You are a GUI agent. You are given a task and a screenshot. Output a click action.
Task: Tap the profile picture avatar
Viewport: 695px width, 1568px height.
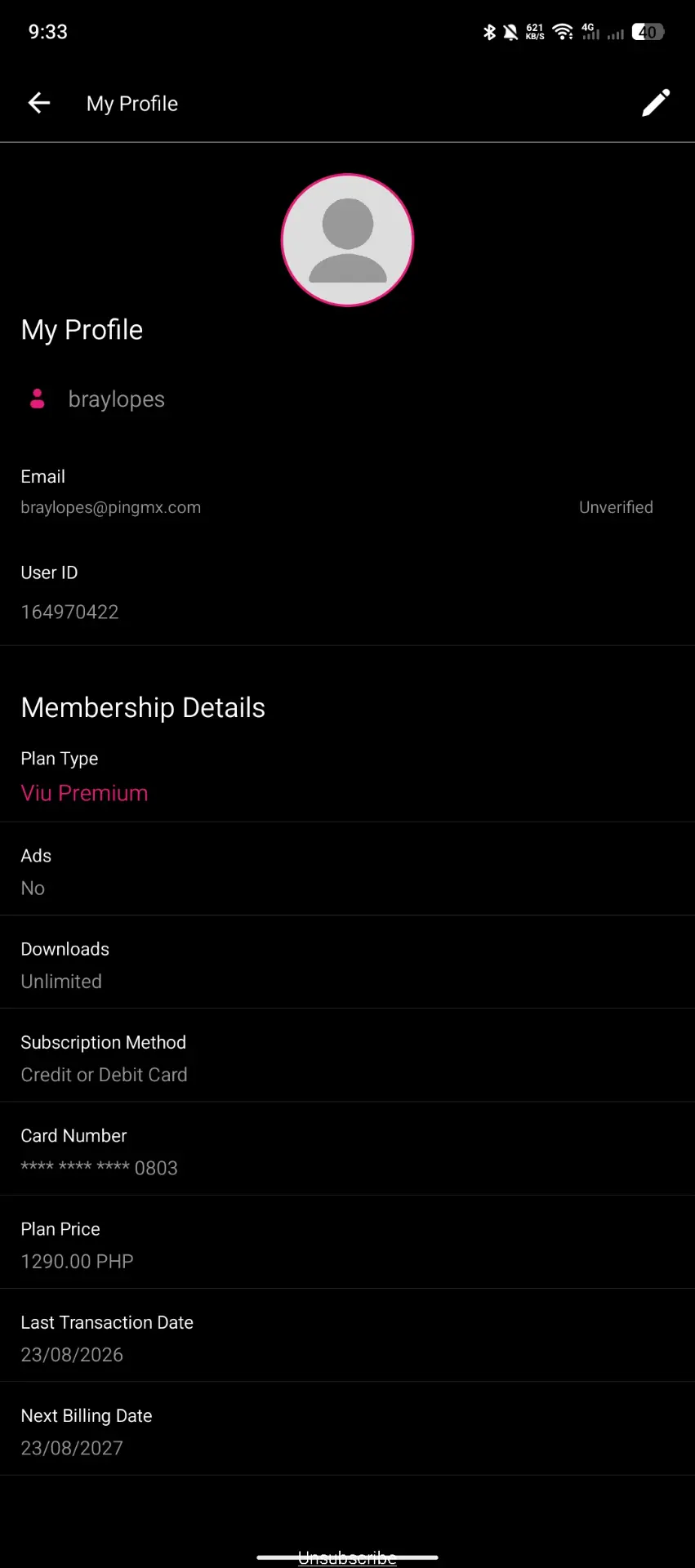(x=348, y=240)
